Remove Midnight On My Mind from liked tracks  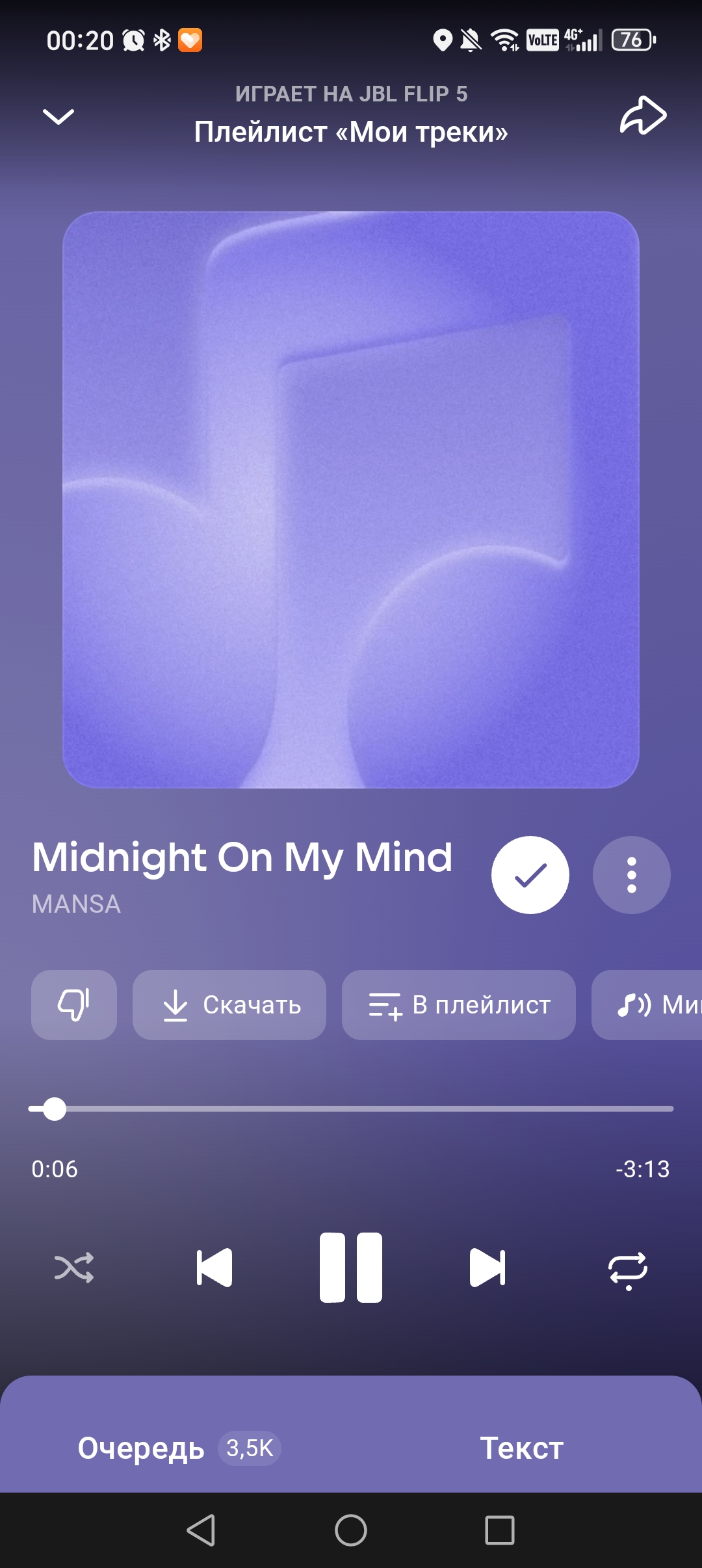(x=530, y=875)
